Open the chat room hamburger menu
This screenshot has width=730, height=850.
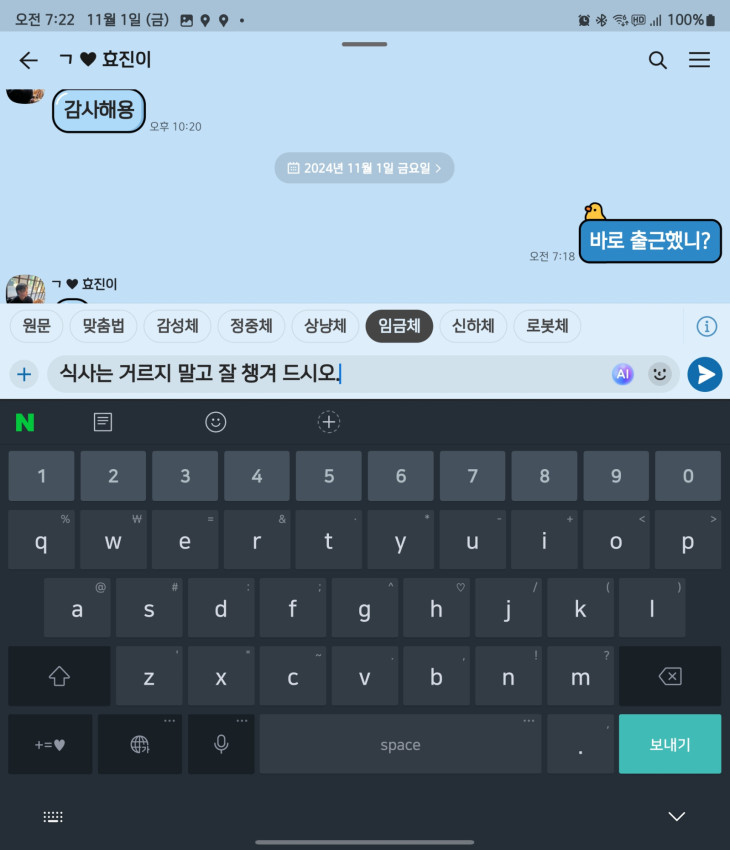click(699, 60)
